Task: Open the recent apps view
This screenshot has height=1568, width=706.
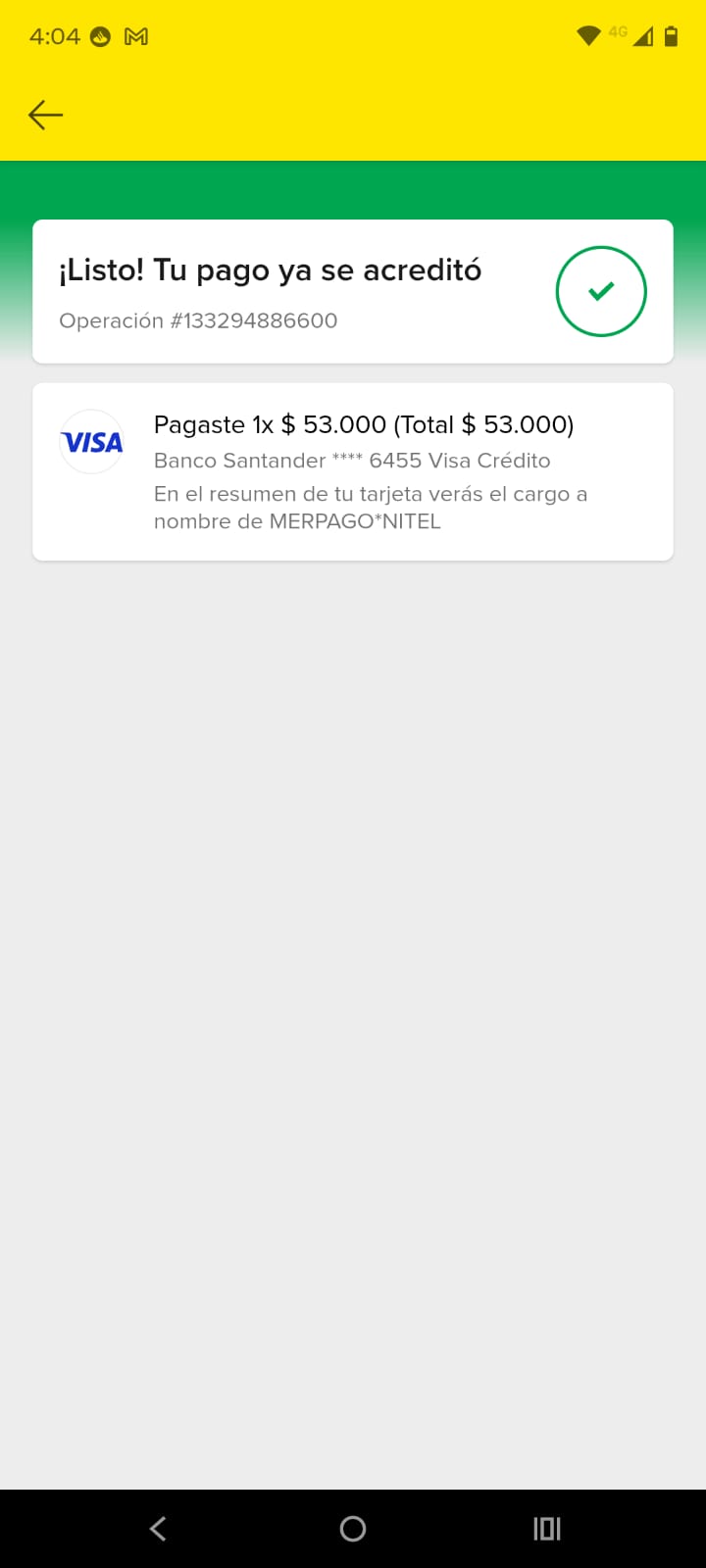Action: 547,1528
